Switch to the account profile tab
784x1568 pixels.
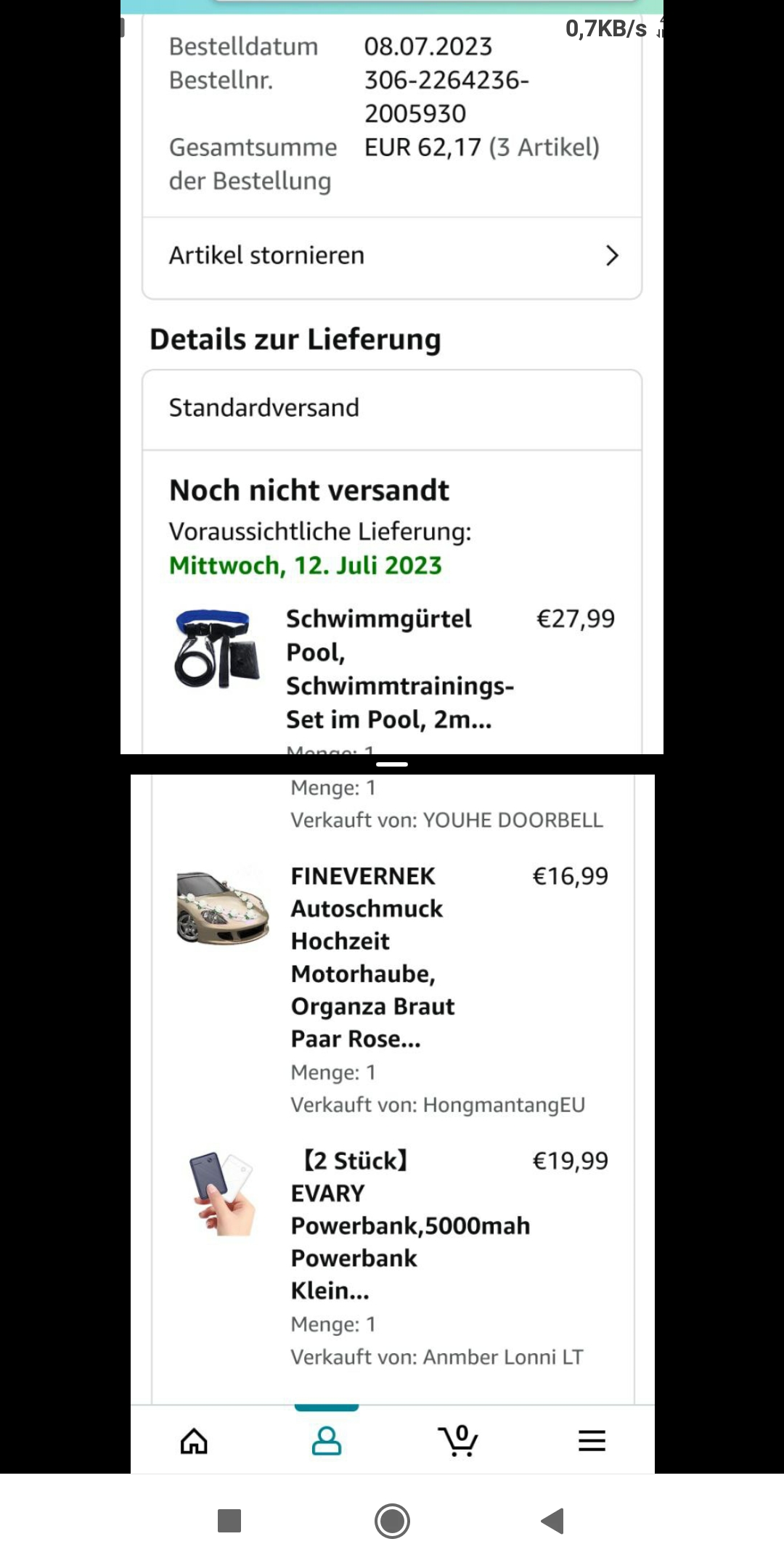(x=327, y=1441)
